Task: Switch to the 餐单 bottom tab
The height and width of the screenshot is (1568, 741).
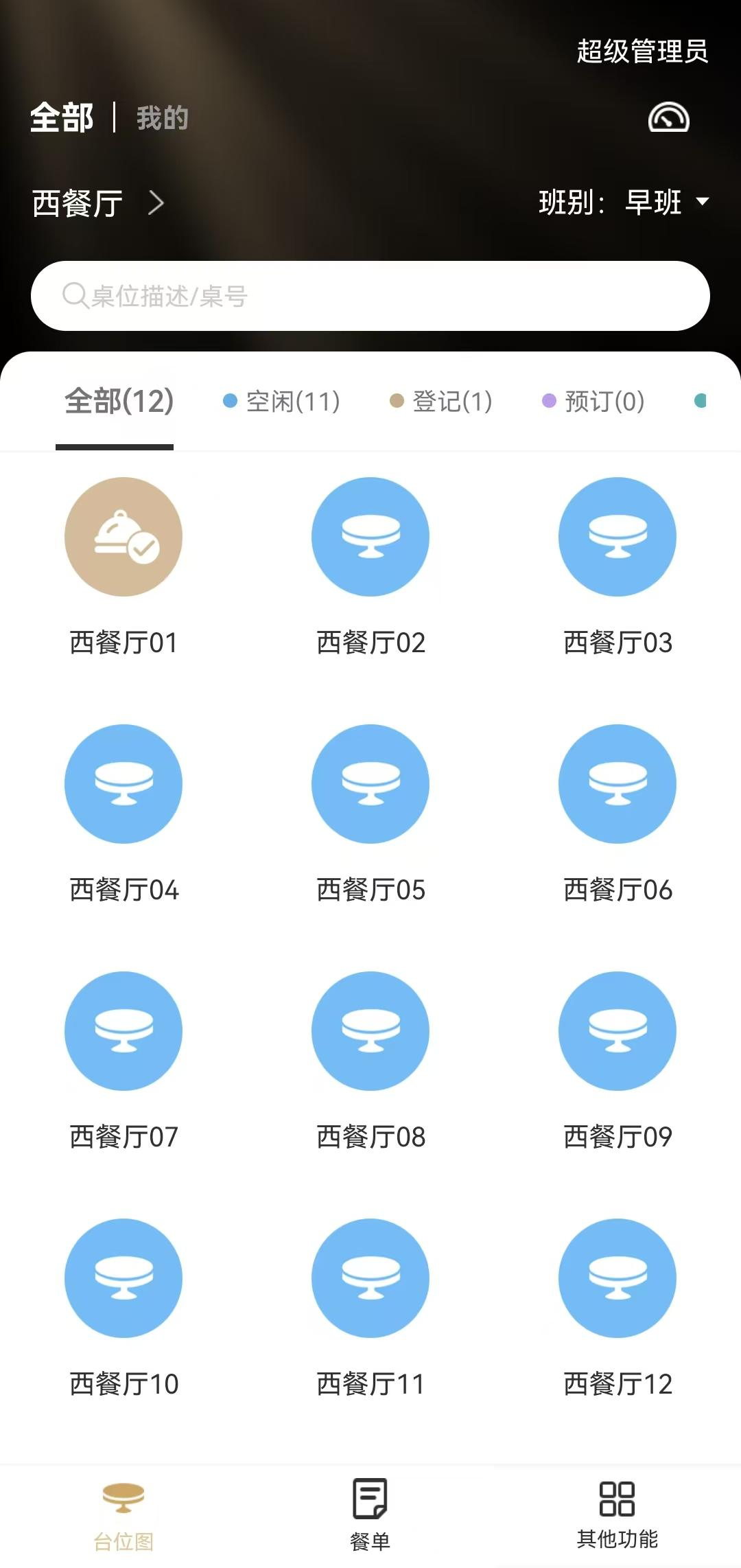Action: [x=370, y=1515]
